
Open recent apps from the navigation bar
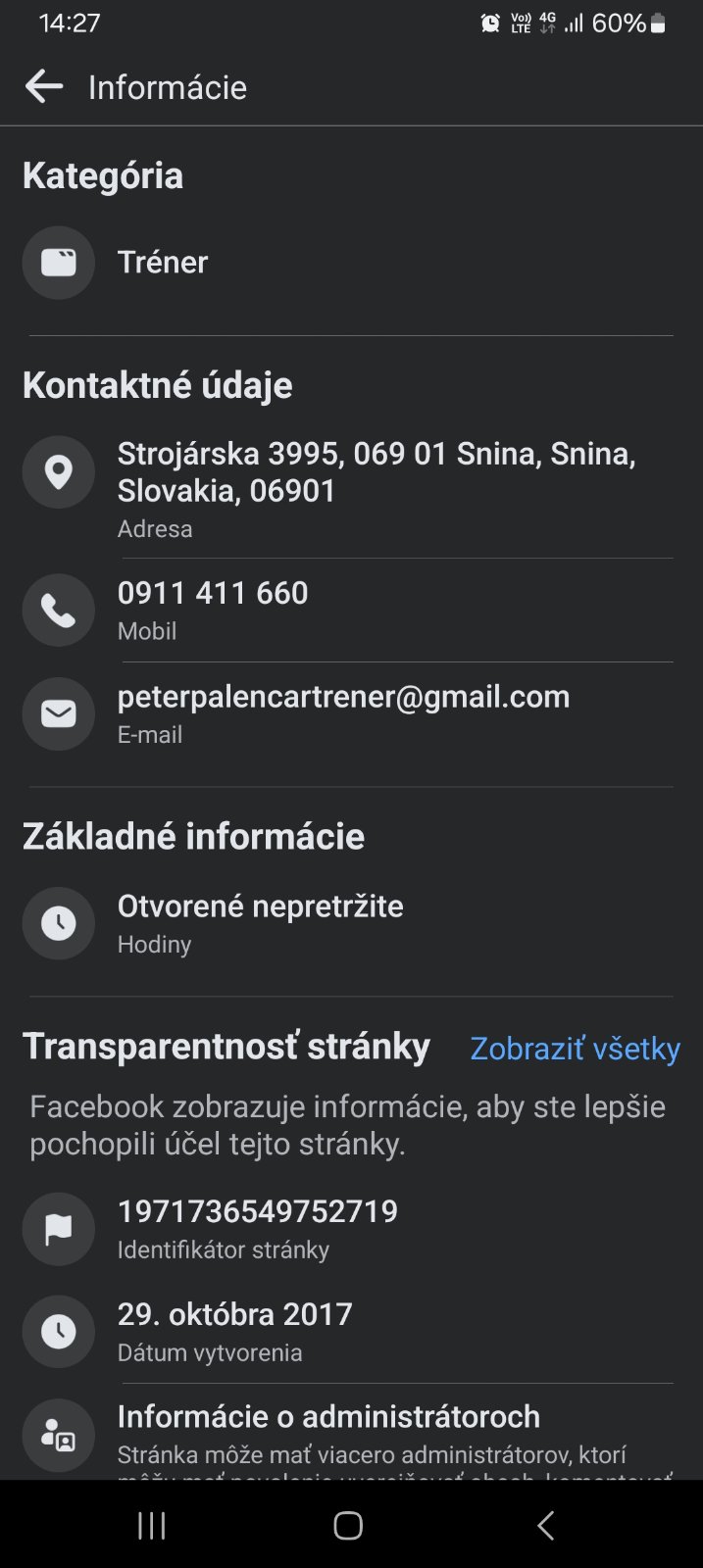pyautogui.click(x=152, y=1525)
